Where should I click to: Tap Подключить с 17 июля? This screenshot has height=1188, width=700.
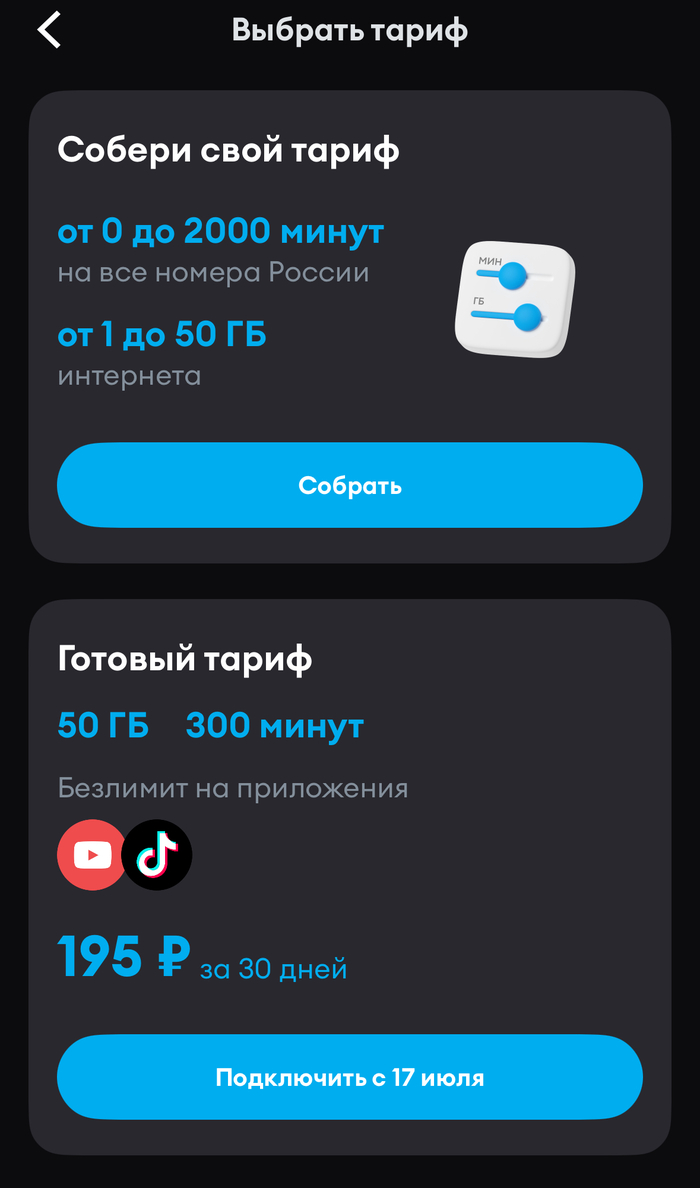point(350,1078)
